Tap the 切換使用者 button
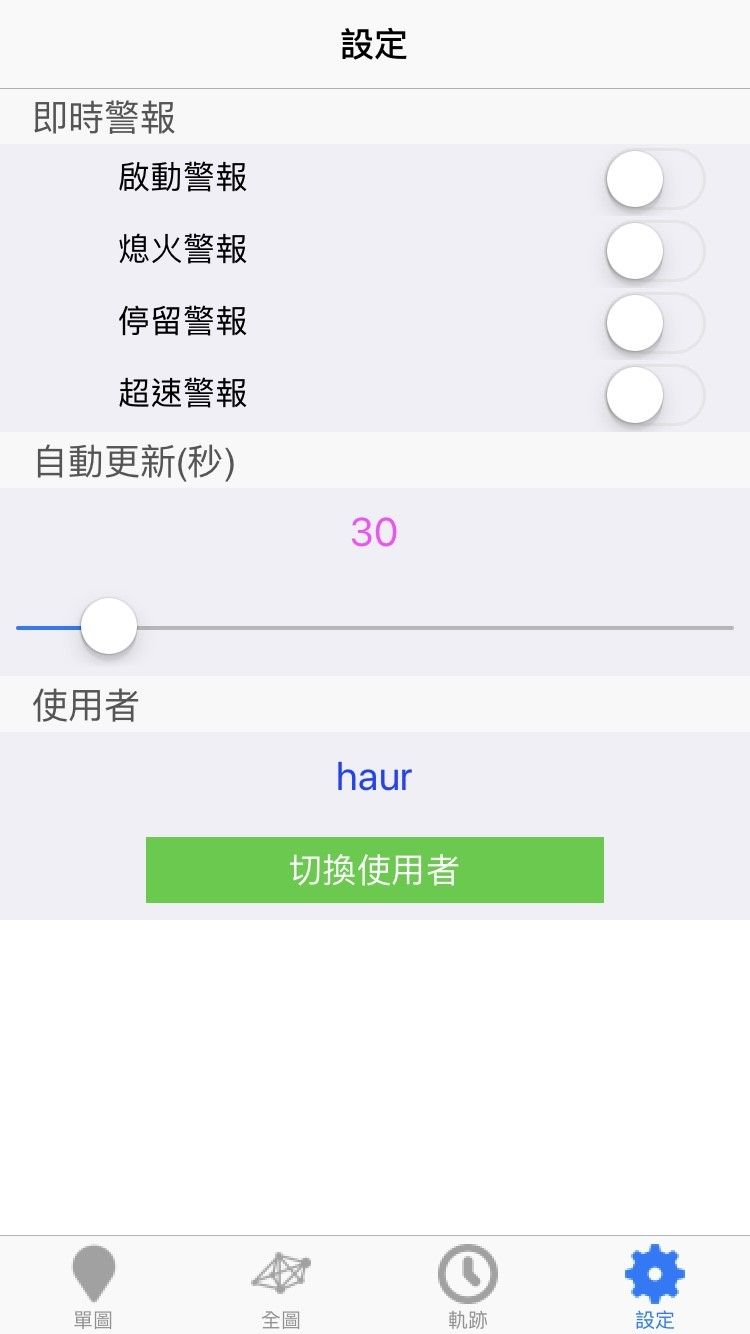The width and height of the screenshot is (750, 1334). [x=374, y=870]
